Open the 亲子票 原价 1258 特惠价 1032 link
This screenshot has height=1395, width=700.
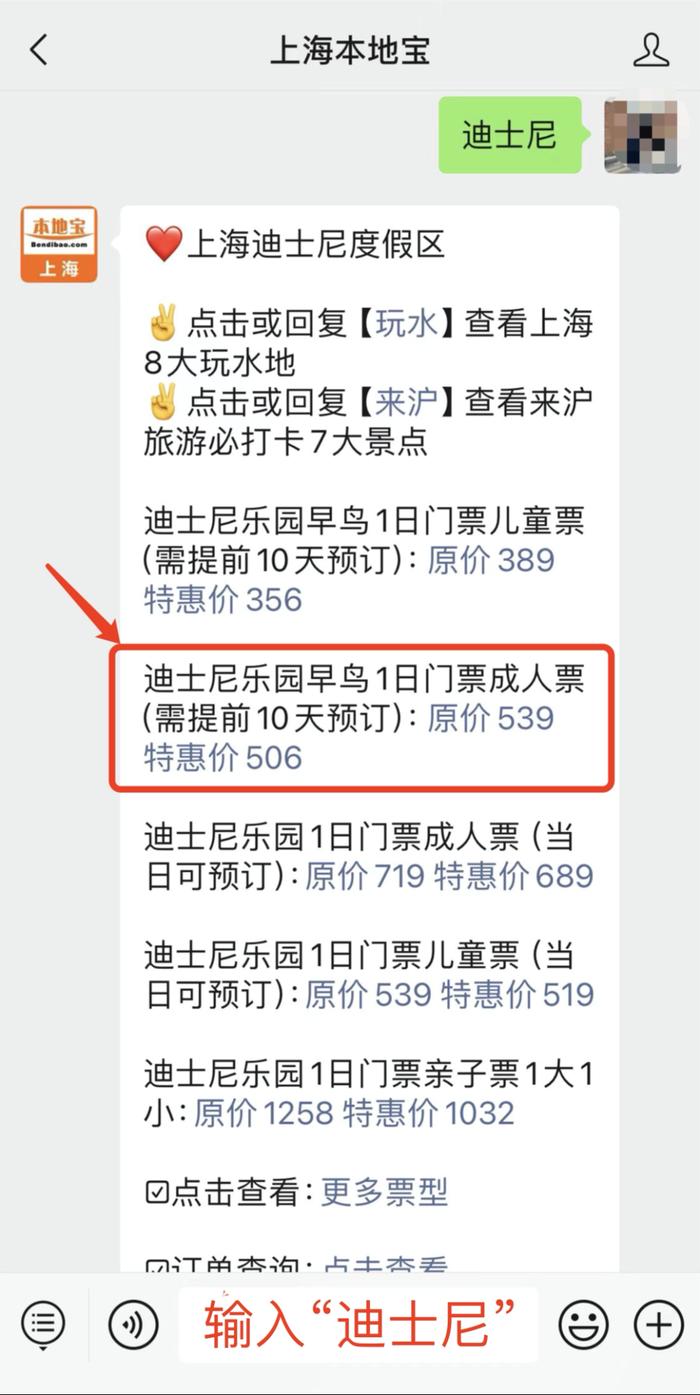coord(354,1113)
